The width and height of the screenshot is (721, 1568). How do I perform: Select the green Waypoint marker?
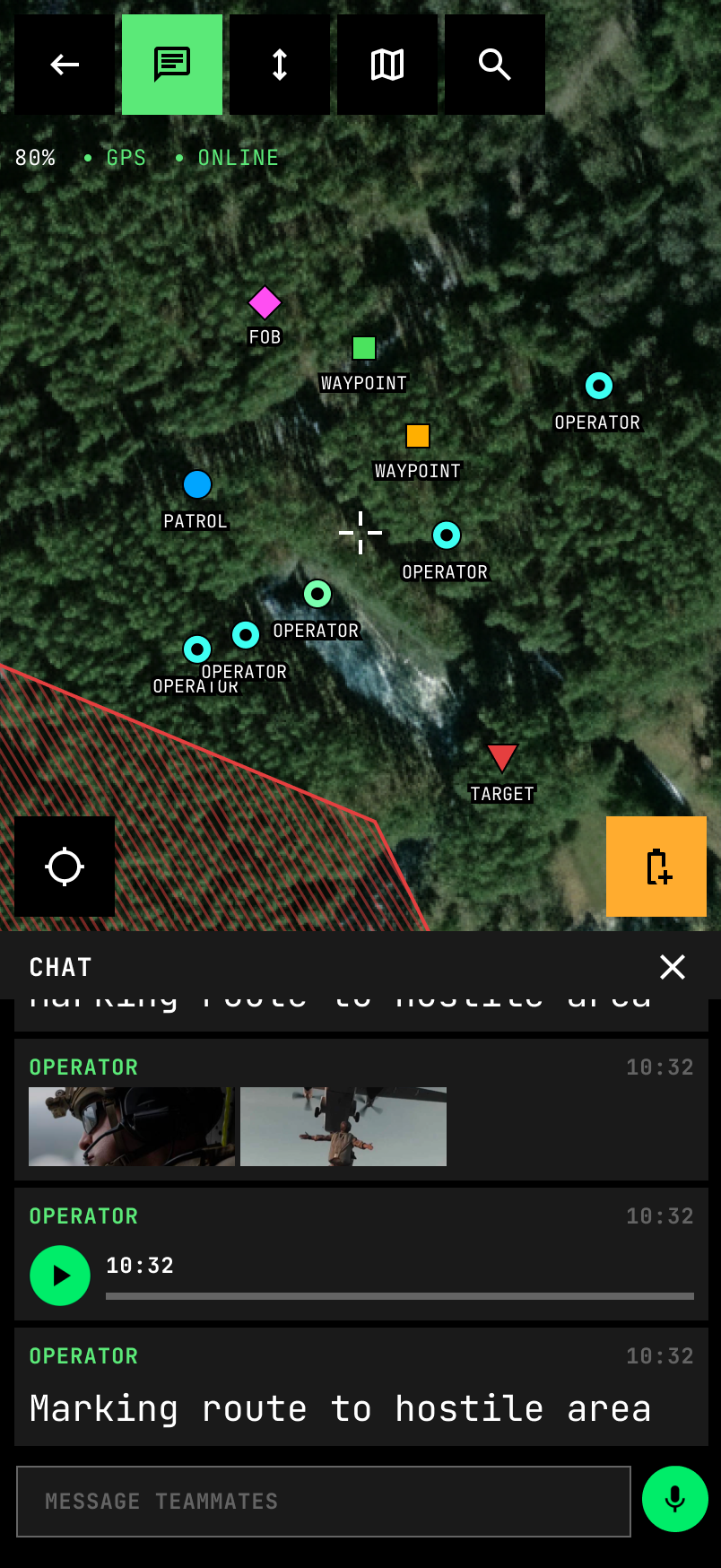(364, 348)
